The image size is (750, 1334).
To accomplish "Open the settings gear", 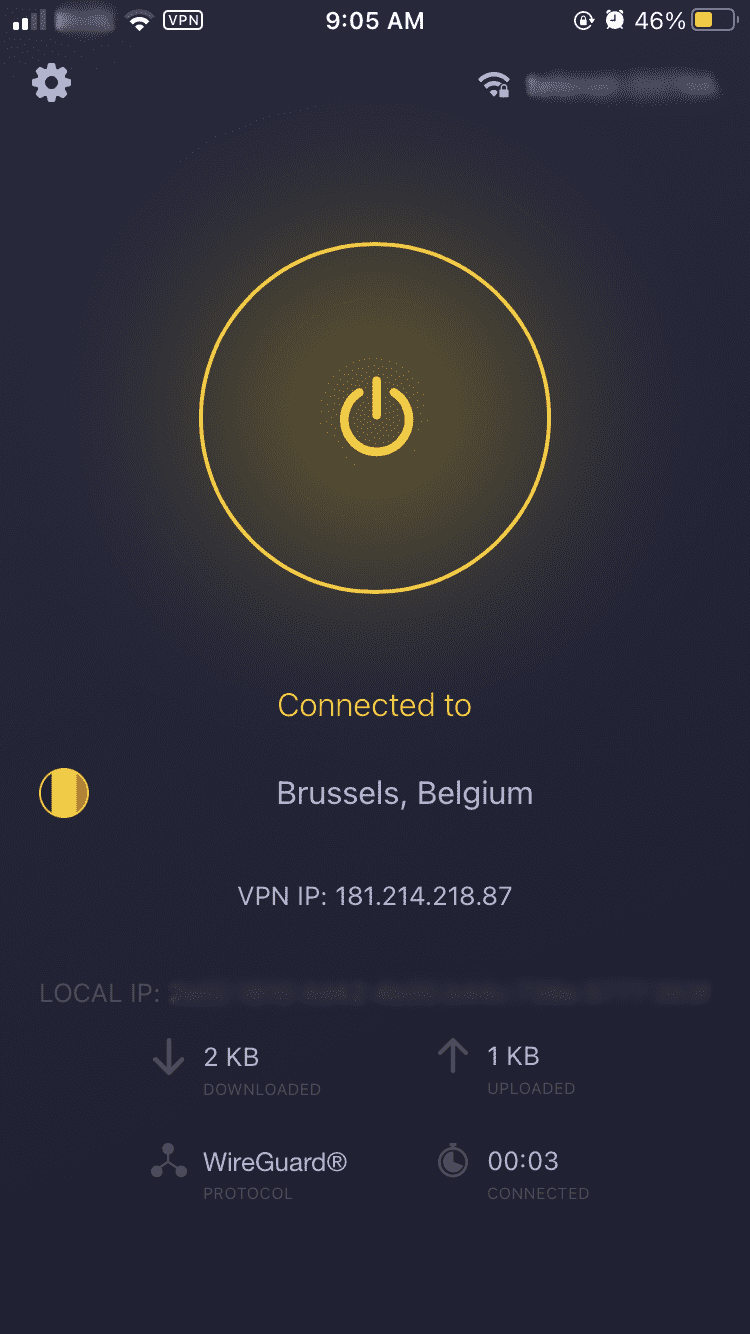I will pos(52,83).
